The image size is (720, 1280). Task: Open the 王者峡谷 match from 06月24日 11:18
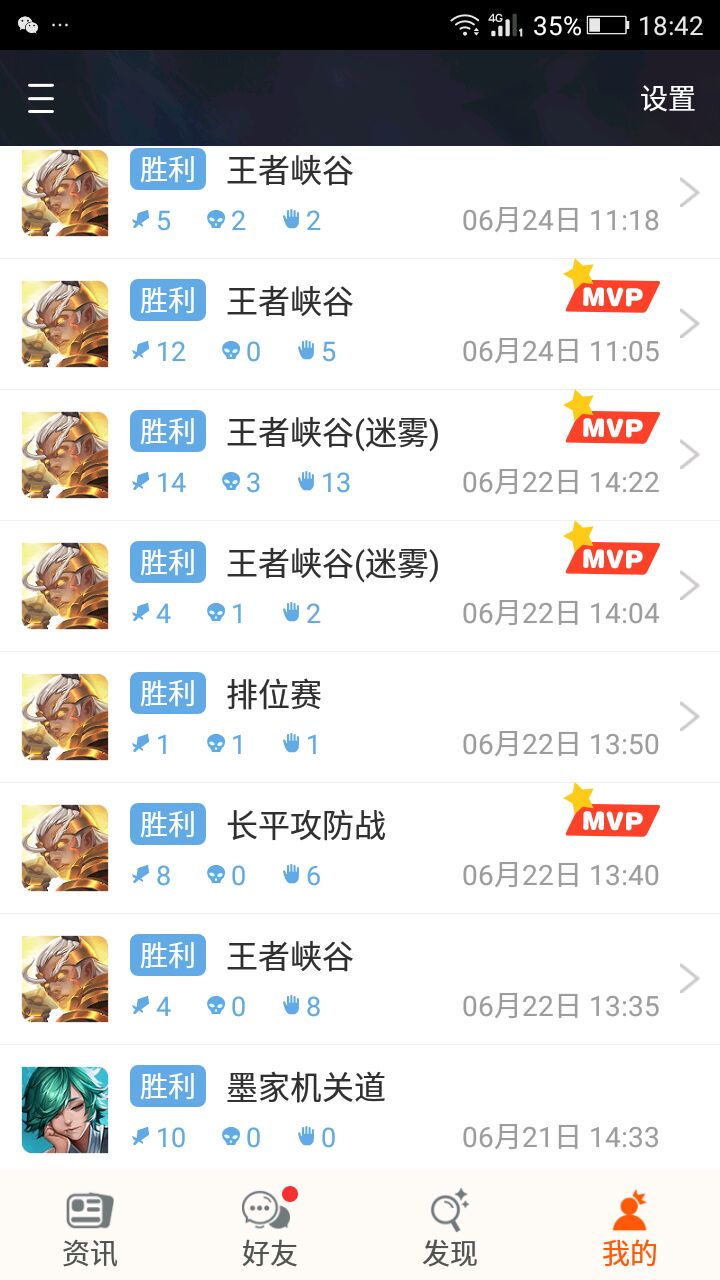point(360,195)
